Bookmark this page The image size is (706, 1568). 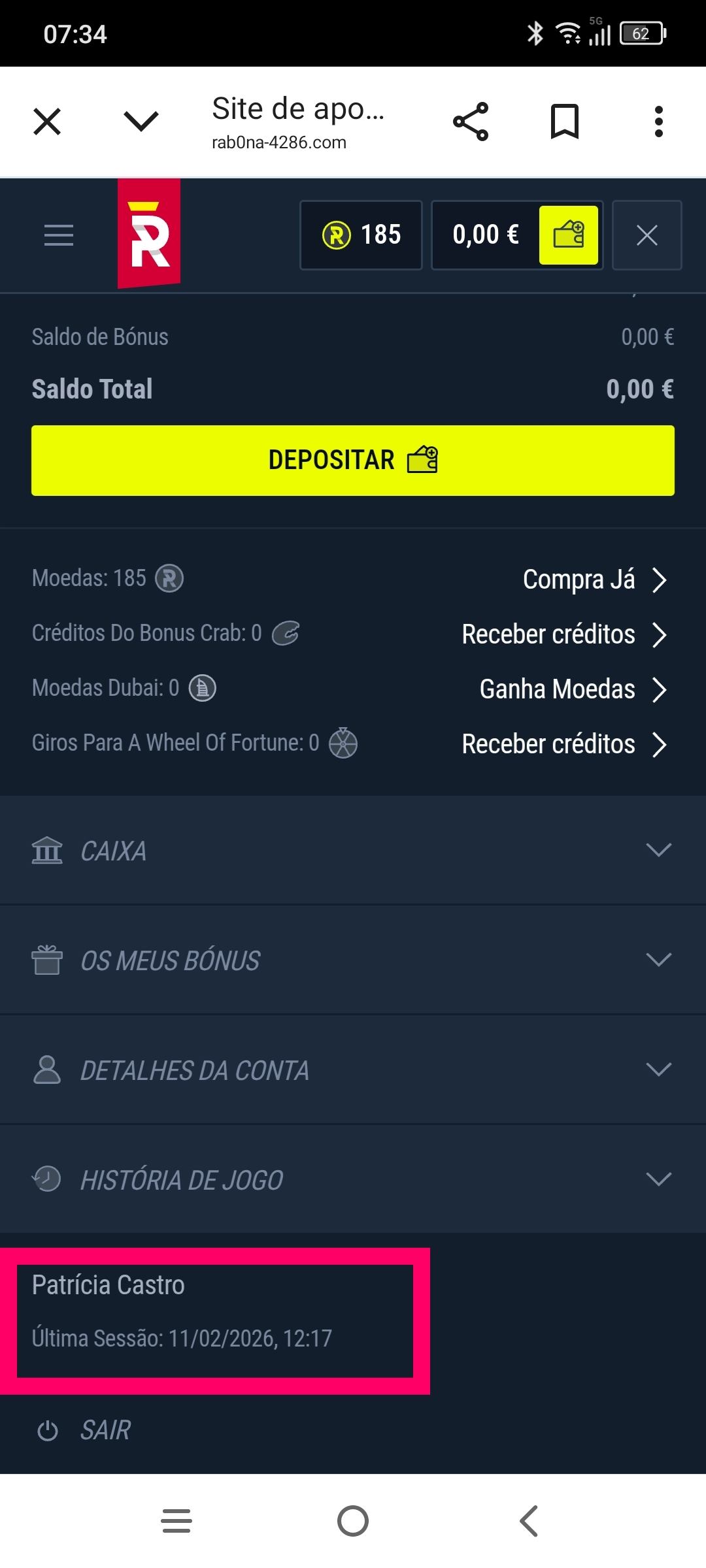[565, 122]
